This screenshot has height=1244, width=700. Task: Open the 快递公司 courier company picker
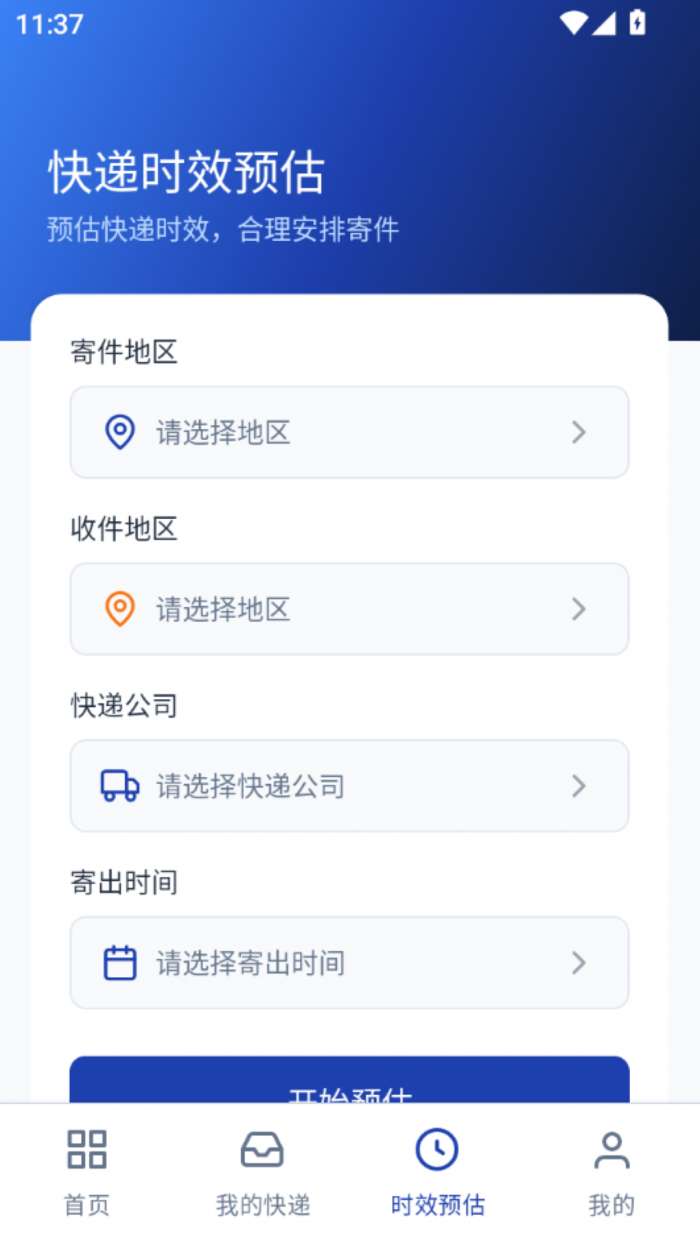pyautogui.click(x=349, y=786)
